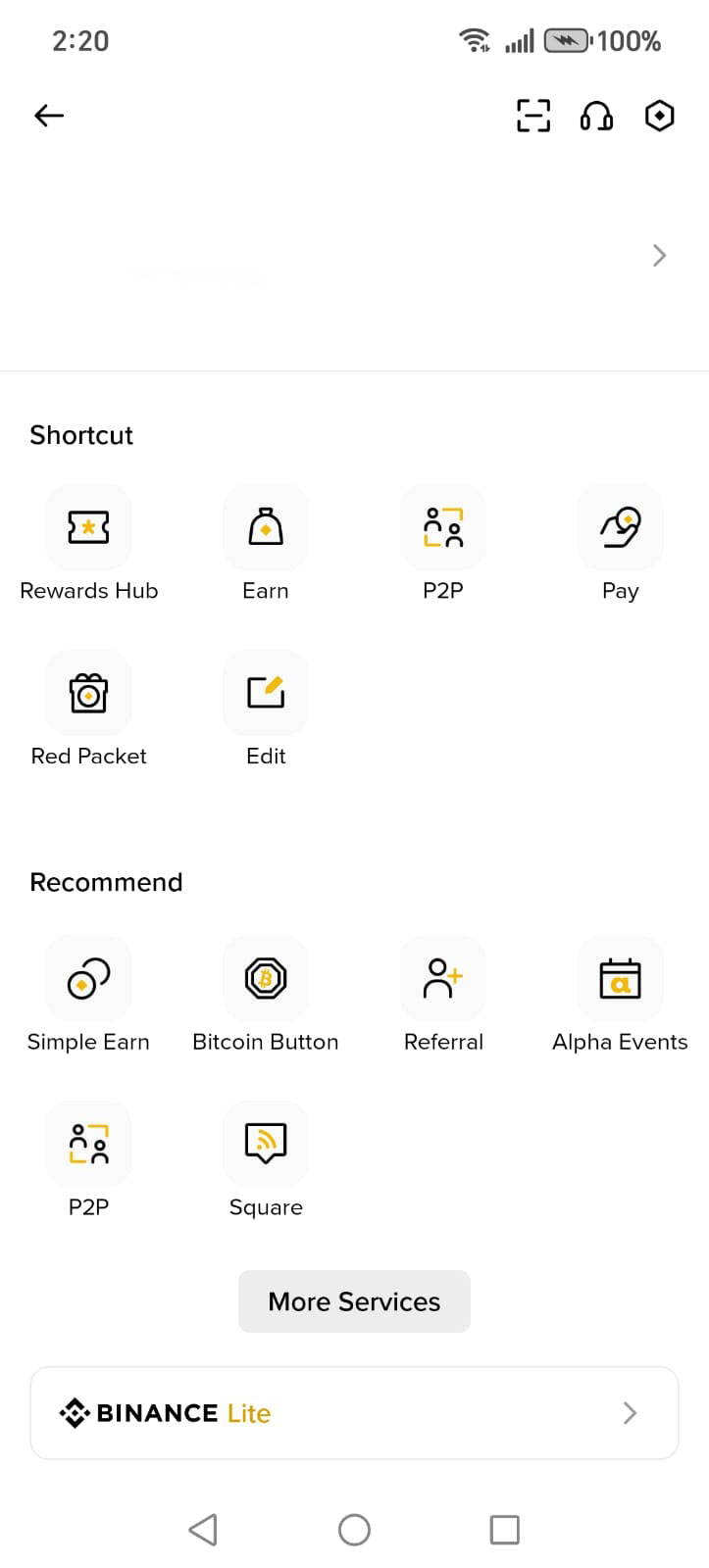The image size is (709, 1568).
Task: Open P2P in the Recommend section
Action: [88, 1145]
